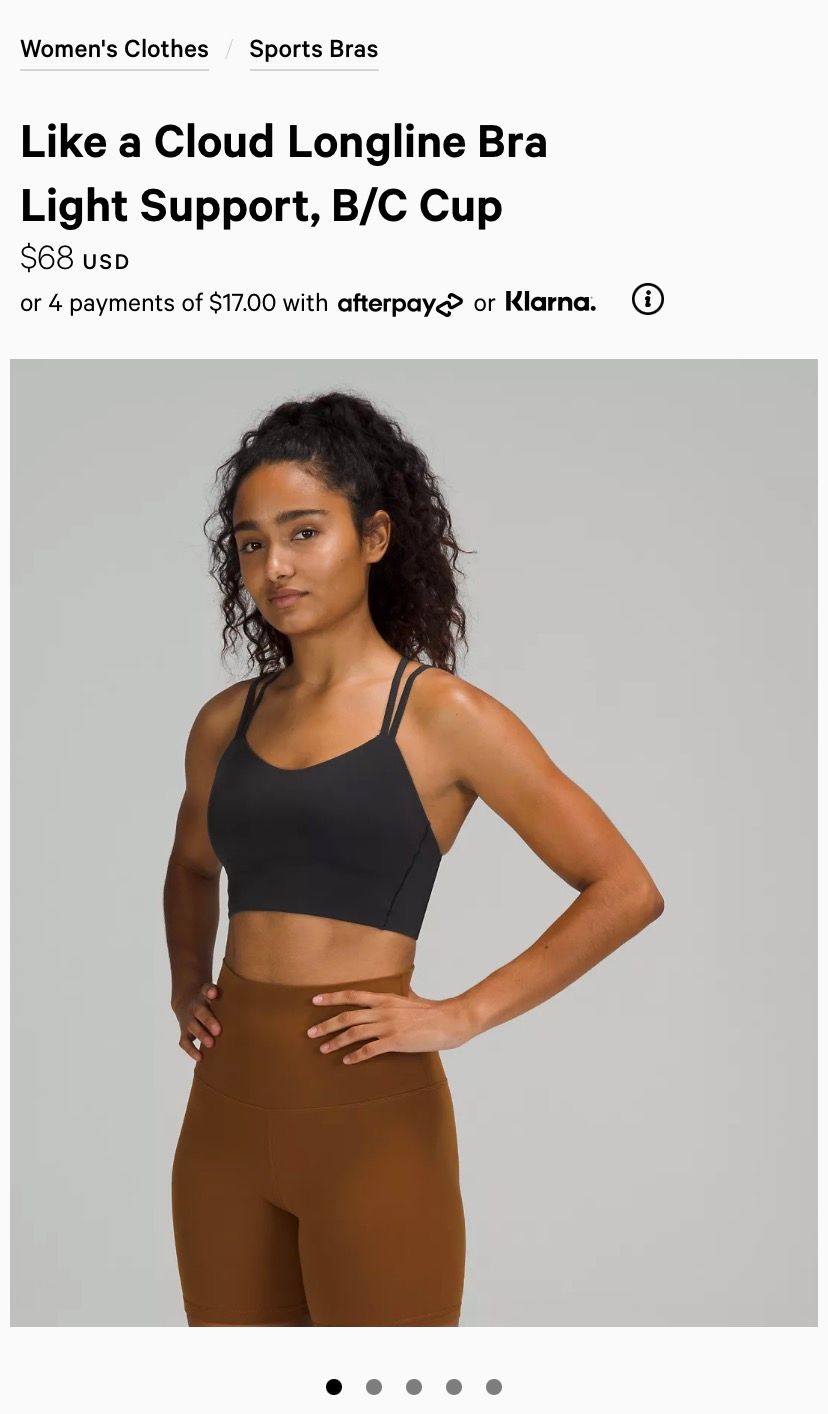View the fifth product image via dot
The width and height of the screenshot is (828, 1414).
pyautogui.click(x=494, y=1387)
